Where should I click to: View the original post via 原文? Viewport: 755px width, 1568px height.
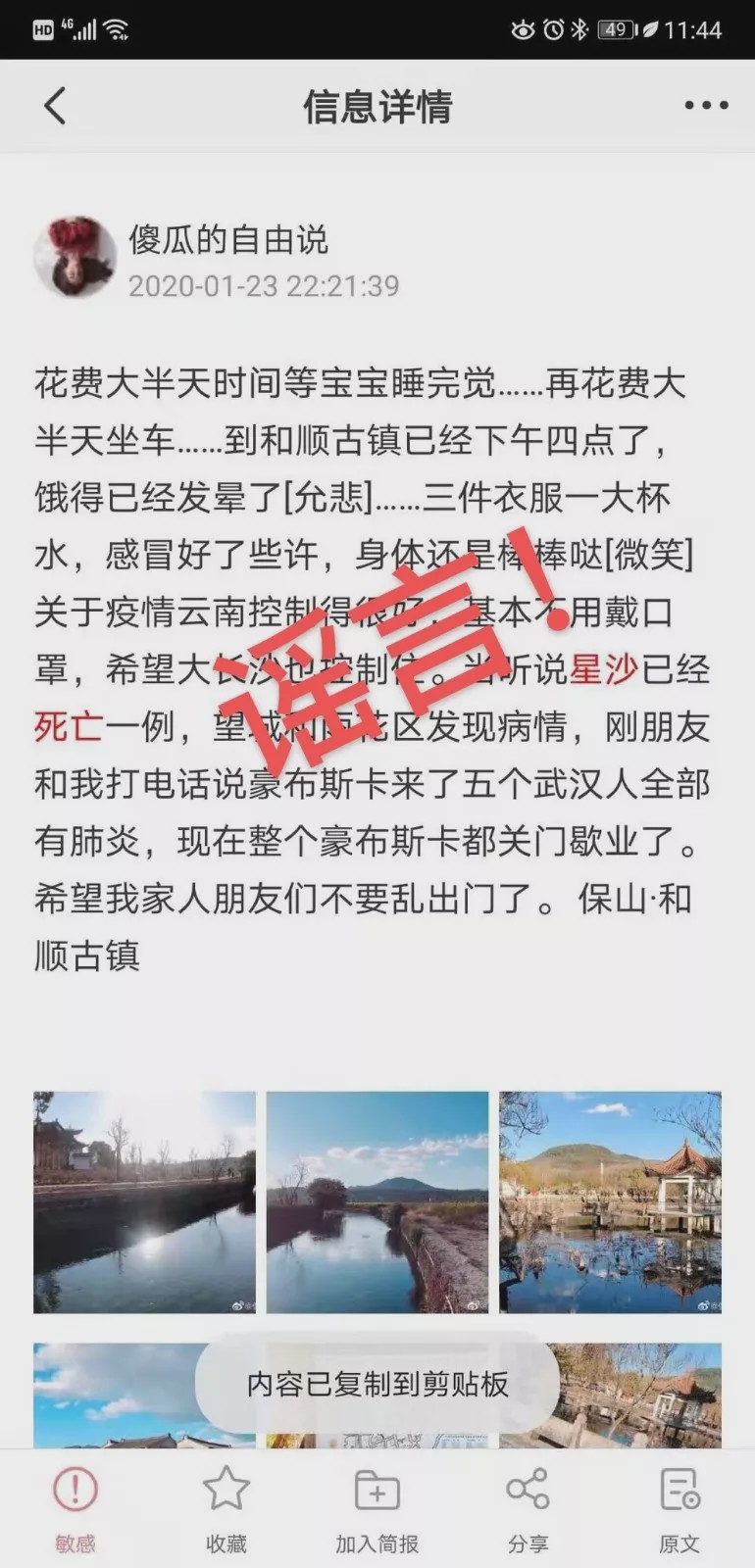[x=679, y=1507]
